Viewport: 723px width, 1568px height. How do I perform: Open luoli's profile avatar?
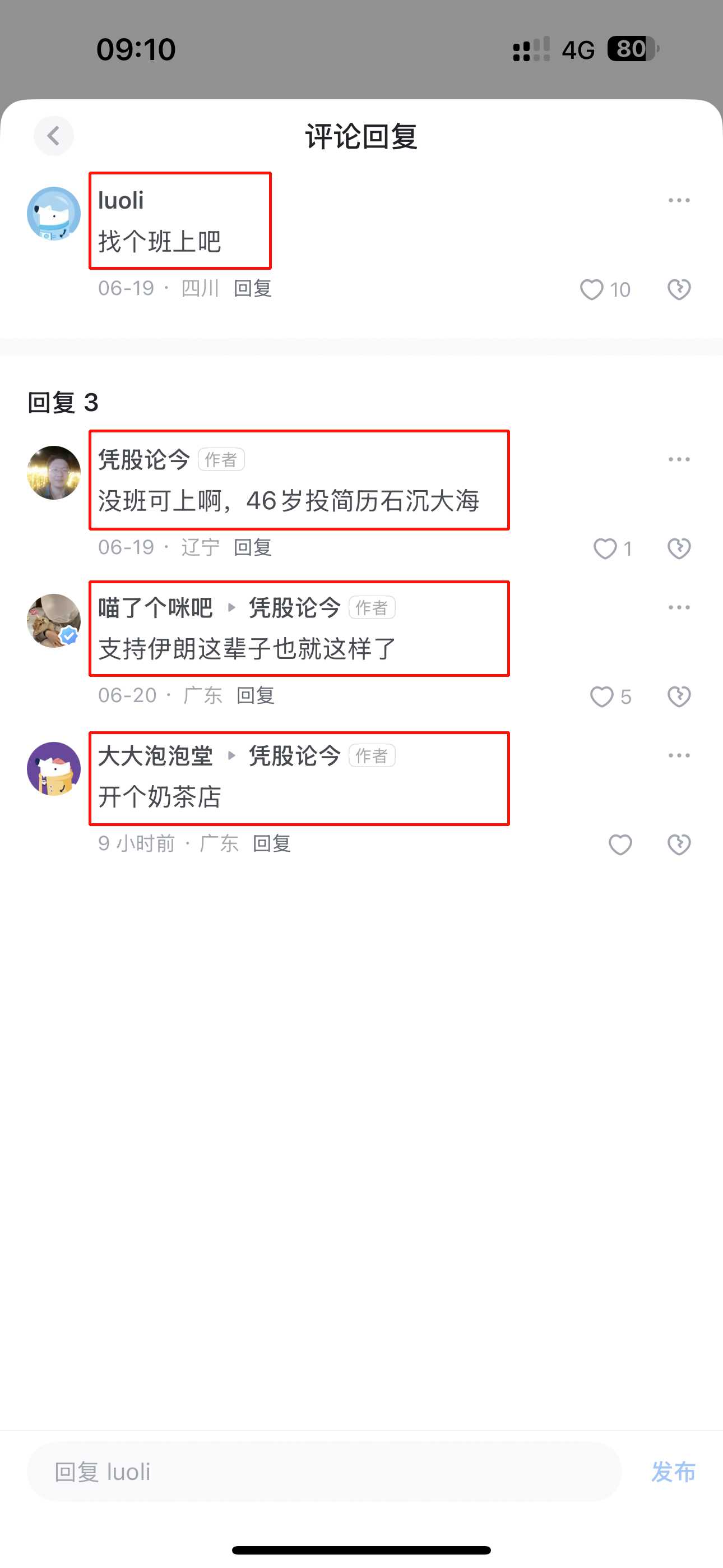click(x=54, y=214)
